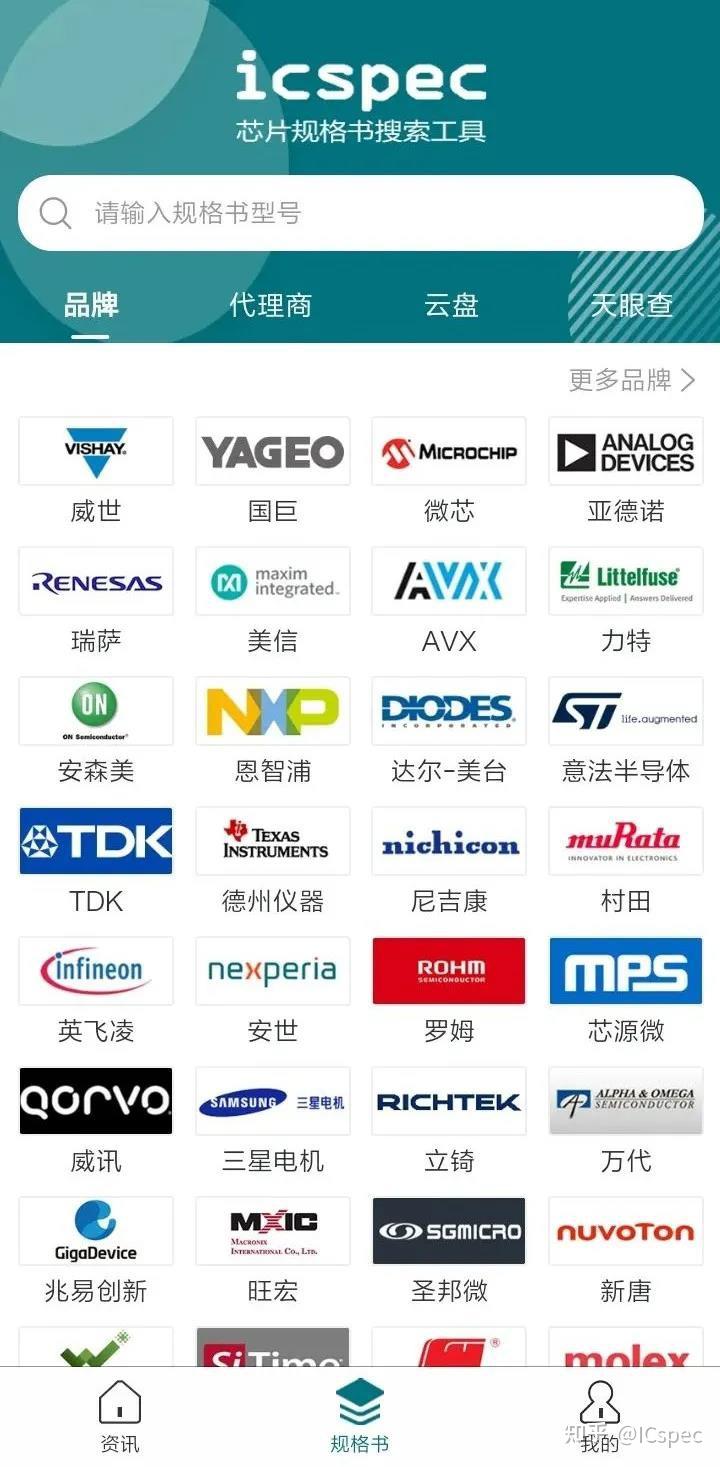Tap the datasheet model search field
The image size is (720, 1467).
click(x=360, y=213)
